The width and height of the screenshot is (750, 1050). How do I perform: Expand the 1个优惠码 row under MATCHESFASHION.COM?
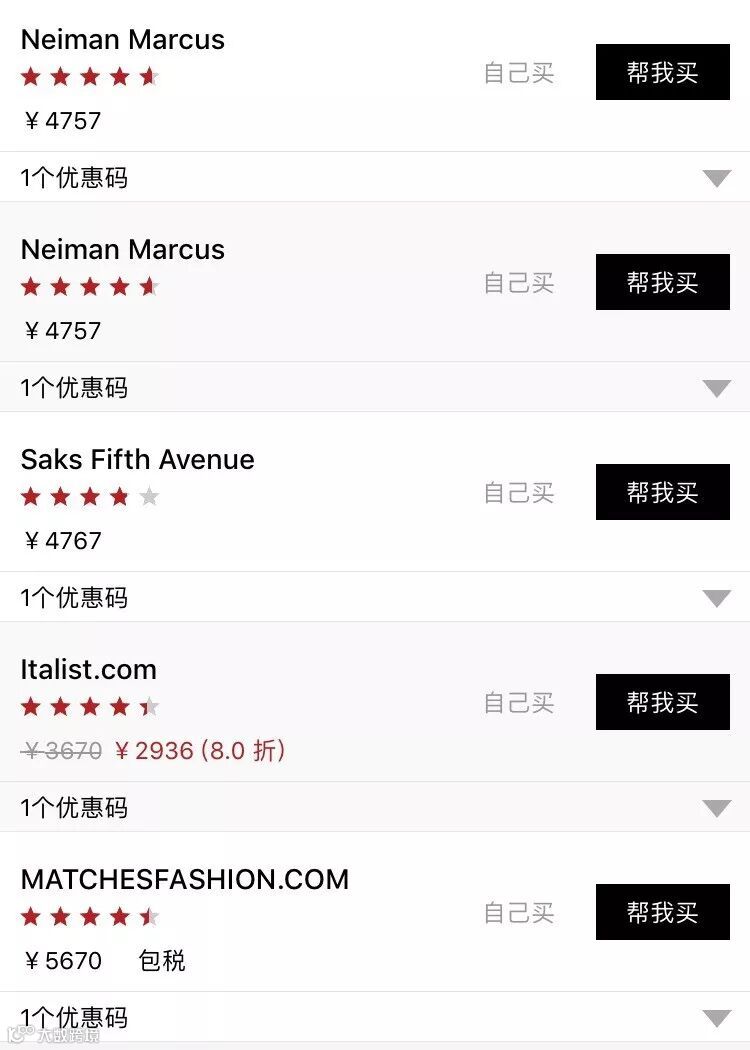coord(716,1018)
